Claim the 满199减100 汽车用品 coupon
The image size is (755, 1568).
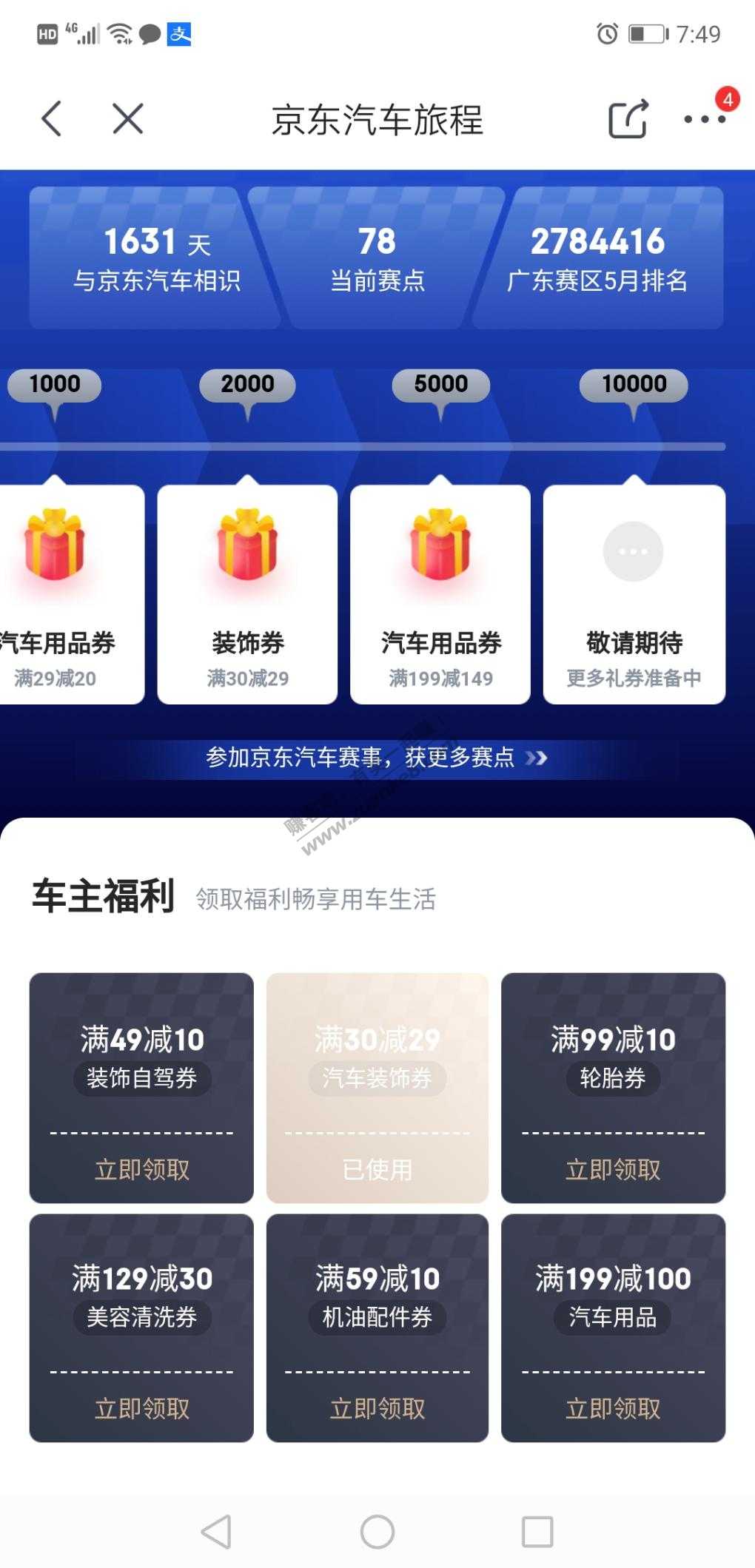click(613, 1408)
